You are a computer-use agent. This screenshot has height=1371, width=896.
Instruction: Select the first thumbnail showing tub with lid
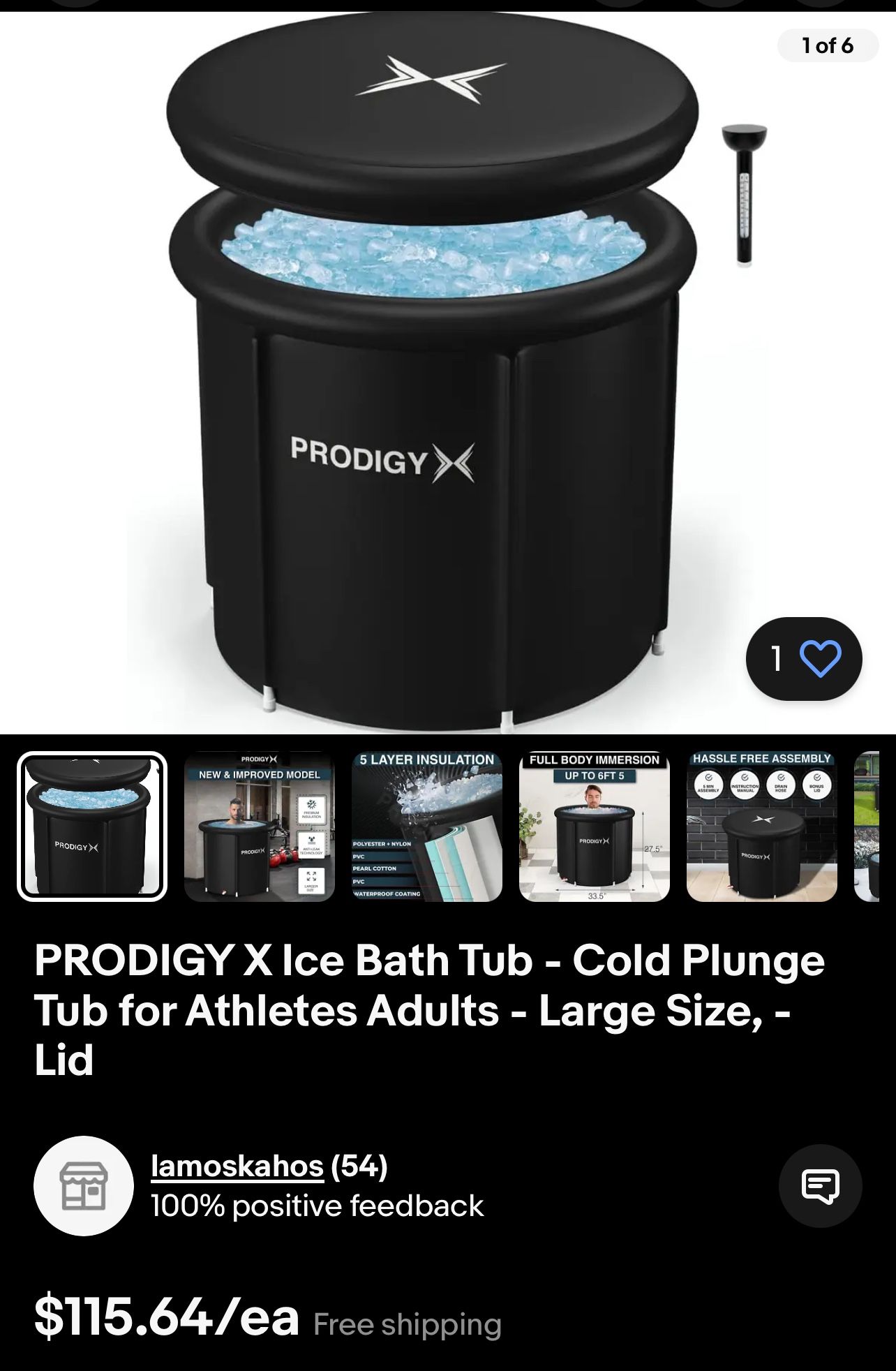point(92,827)
